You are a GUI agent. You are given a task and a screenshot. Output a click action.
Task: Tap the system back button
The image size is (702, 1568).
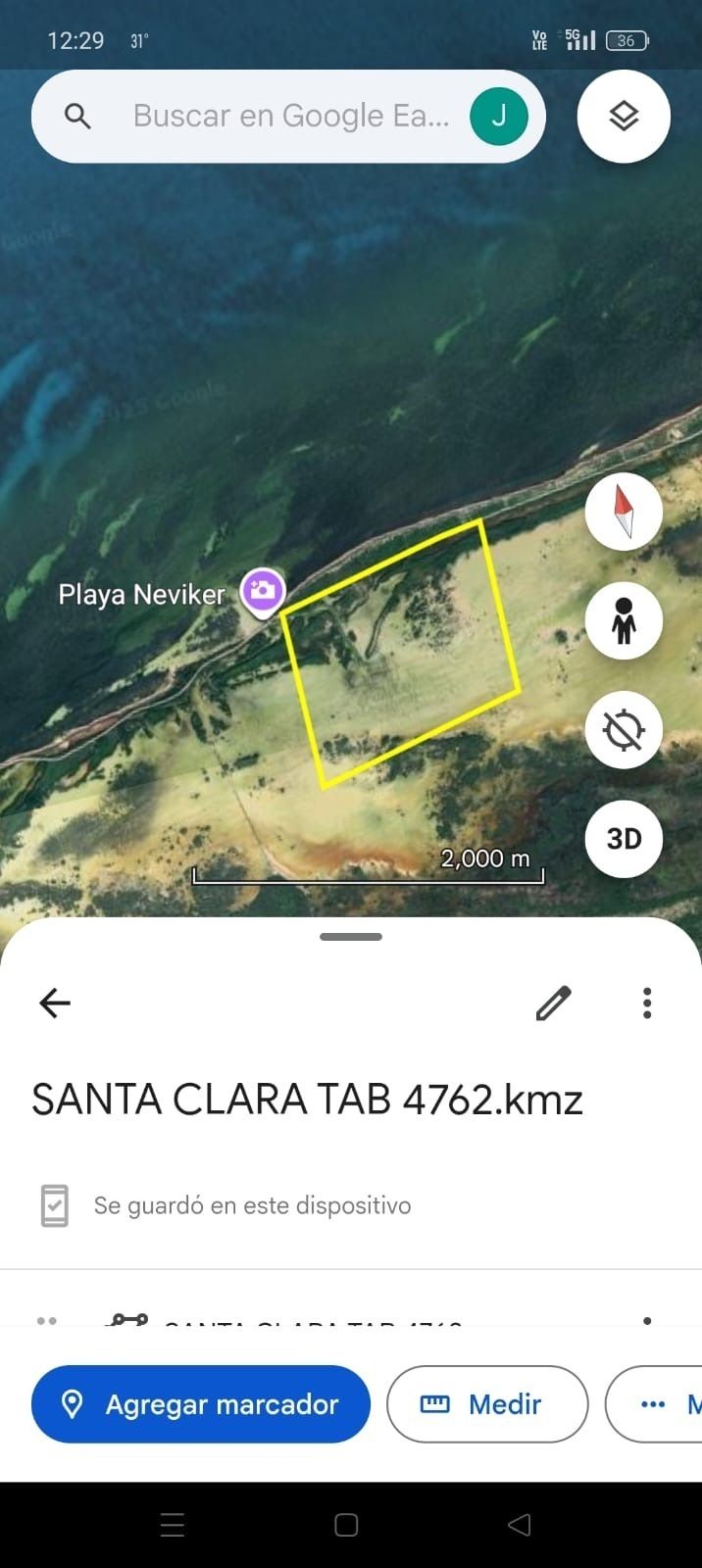(520, 1525)
